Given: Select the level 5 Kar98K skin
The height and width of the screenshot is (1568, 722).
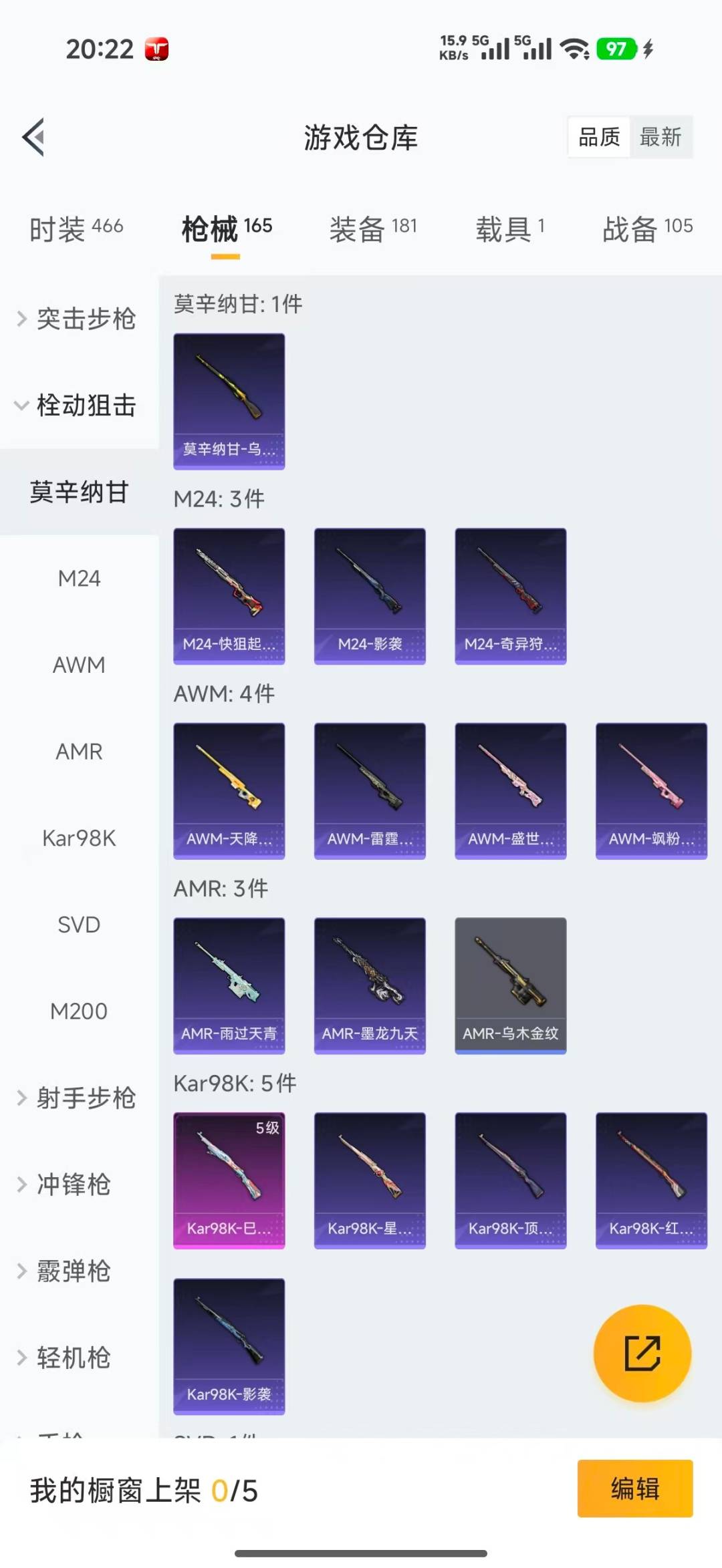Looking at the screenshot, I should pos(229,1178).
